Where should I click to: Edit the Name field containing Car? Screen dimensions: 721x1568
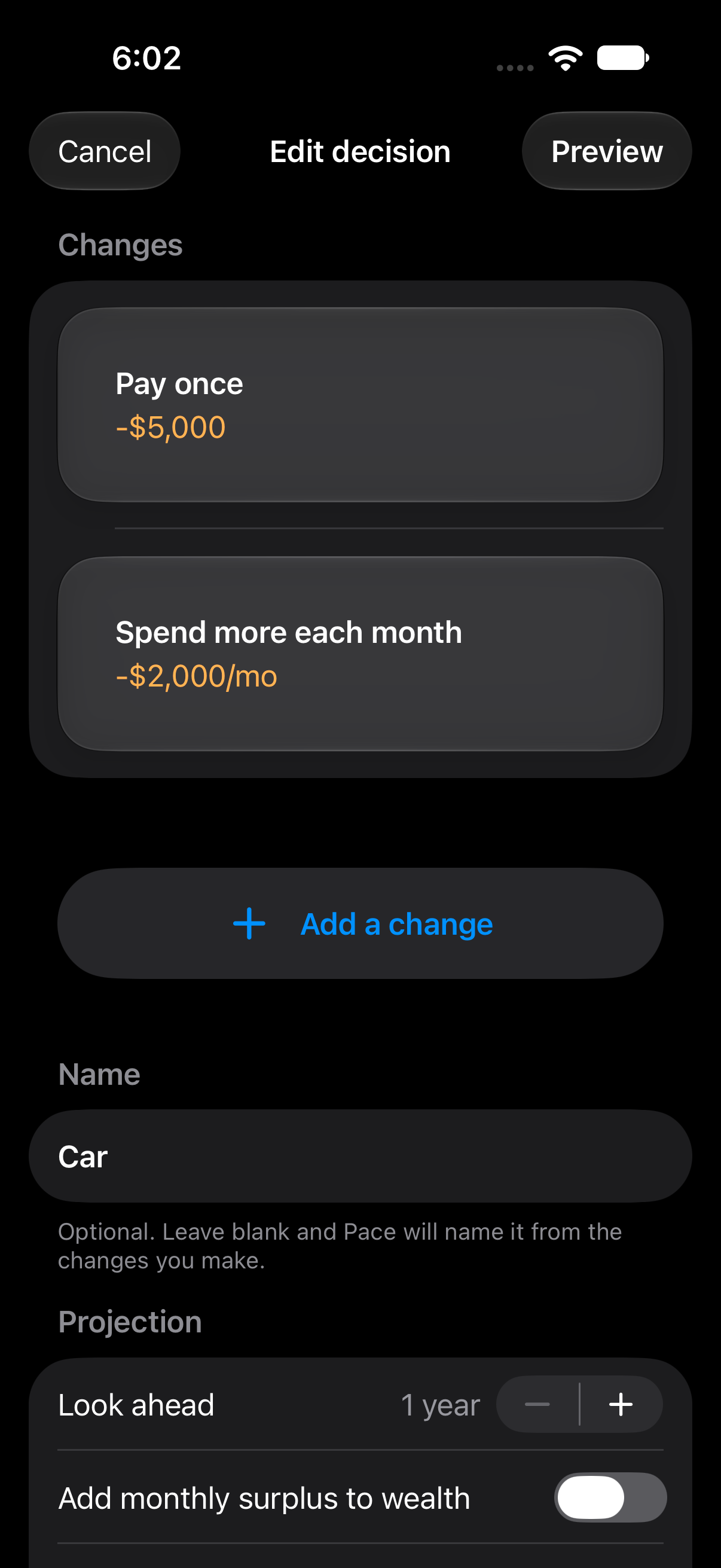pyautogui.click(x=360, y=1156)
